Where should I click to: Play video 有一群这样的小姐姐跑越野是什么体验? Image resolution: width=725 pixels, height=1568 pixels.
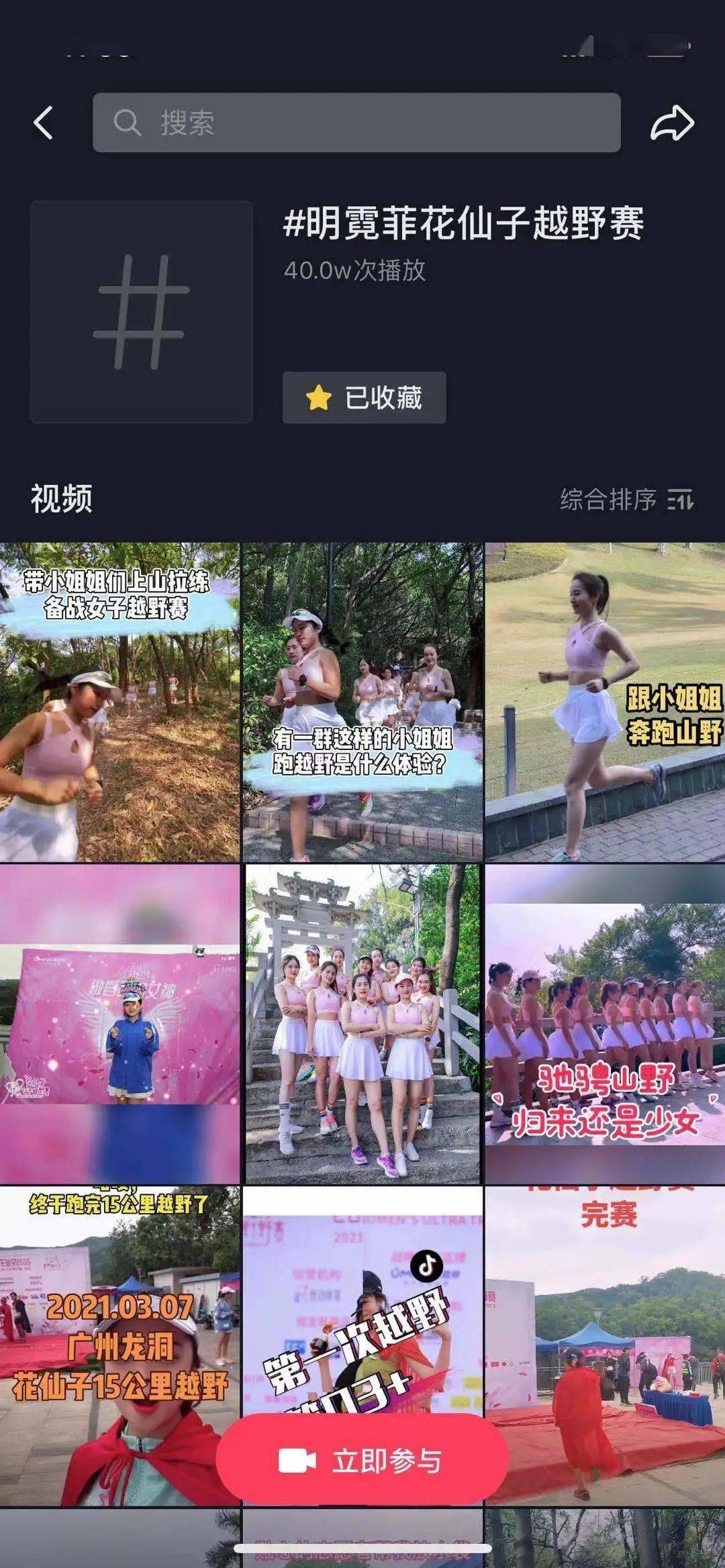click(362, 702)
